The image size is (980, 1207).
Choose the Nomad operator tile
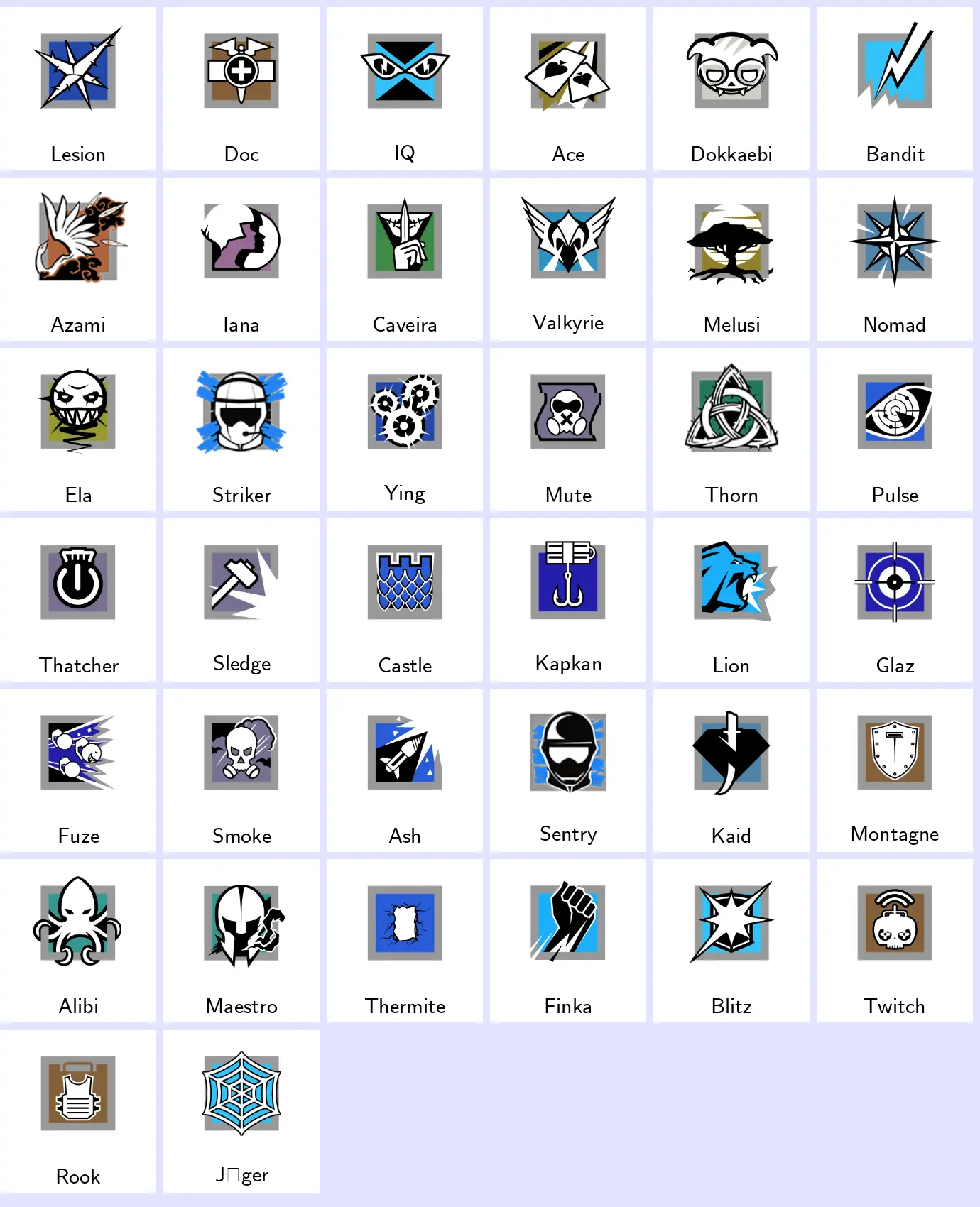click(x=895, y=259)
